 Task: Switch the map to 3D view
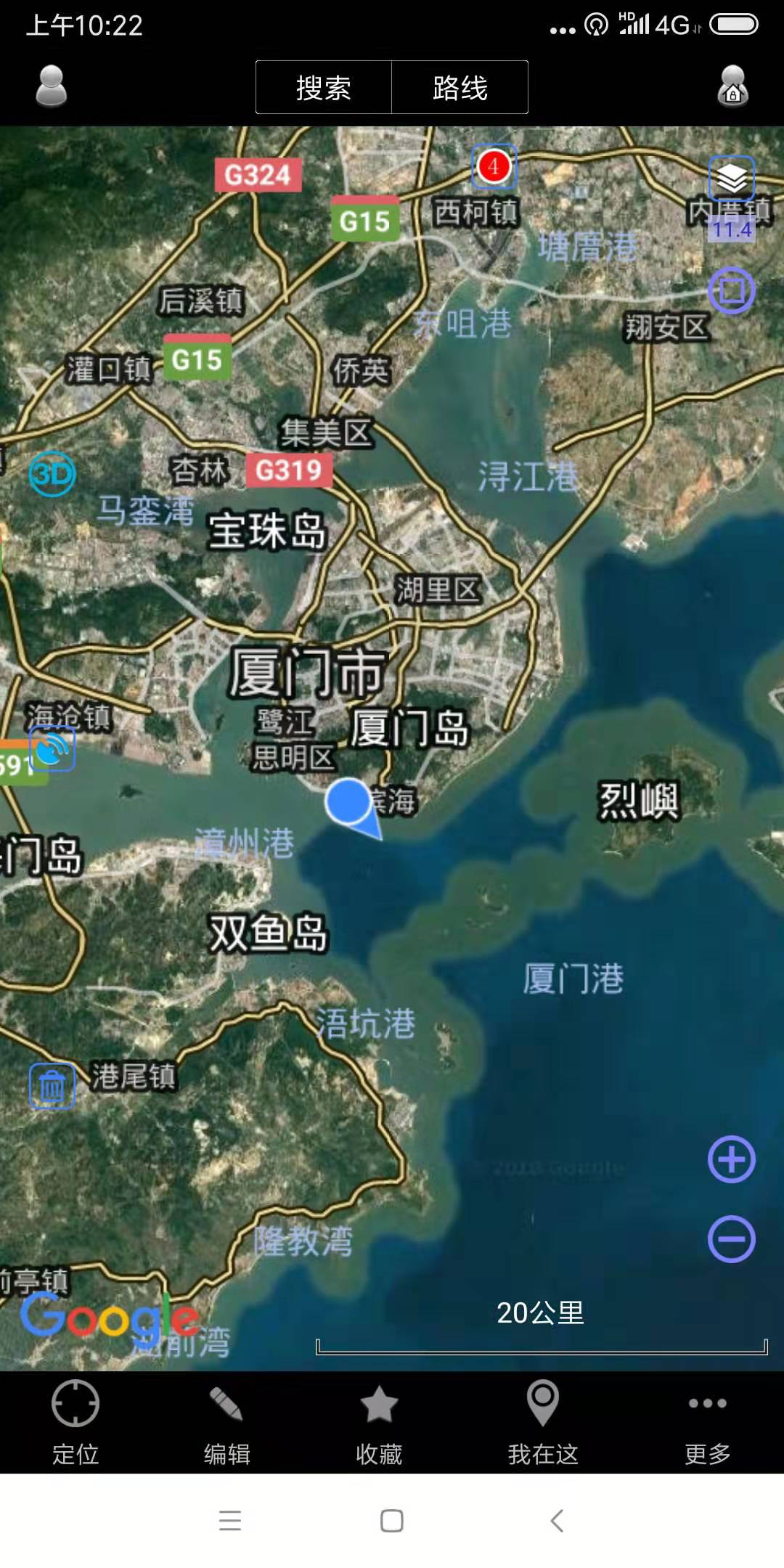tap(52, 474)
